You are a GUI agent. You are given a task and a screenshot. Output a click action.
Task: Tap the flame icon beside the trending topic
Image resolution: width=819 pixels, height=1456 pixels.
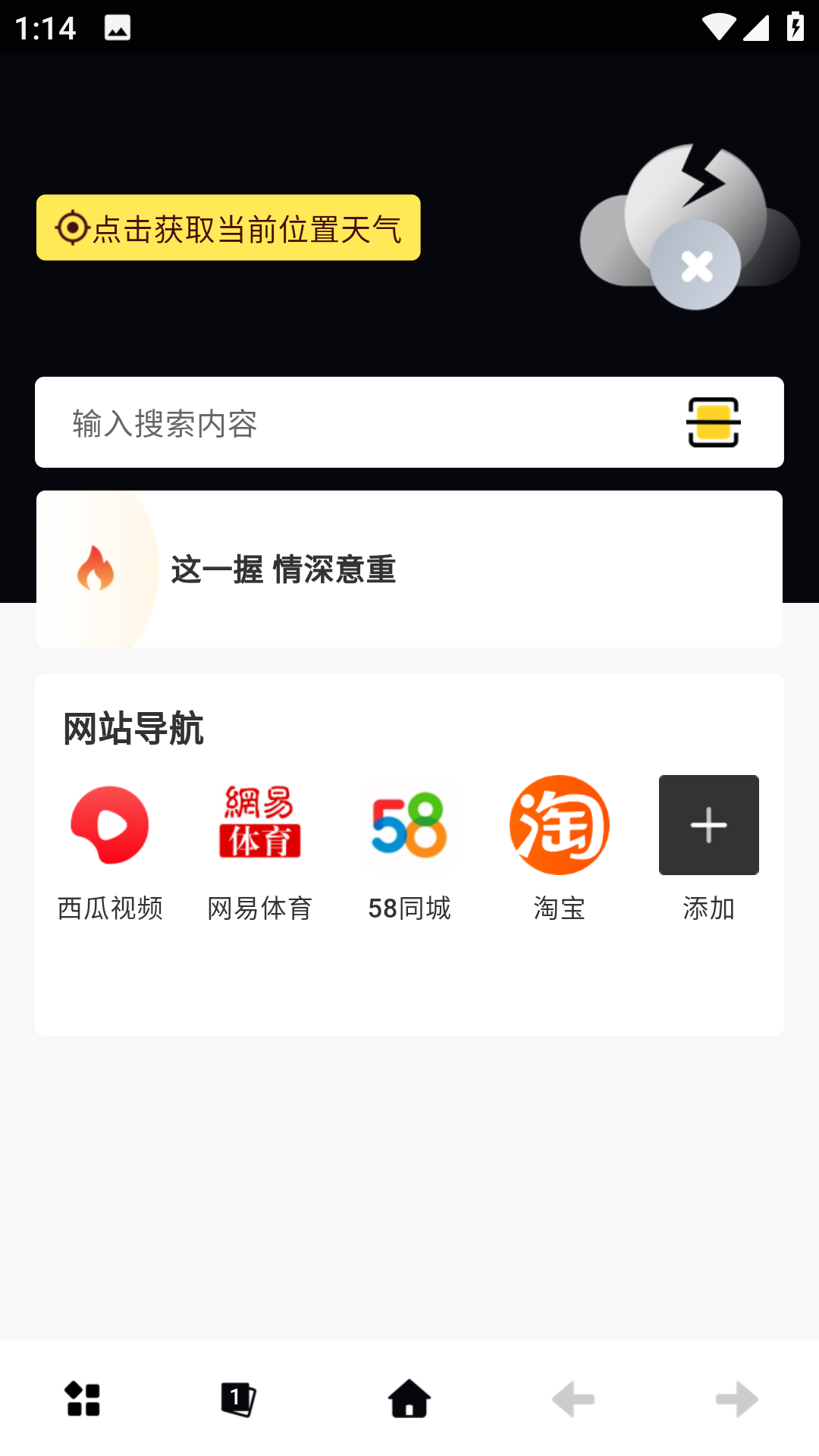coord(94,569)
